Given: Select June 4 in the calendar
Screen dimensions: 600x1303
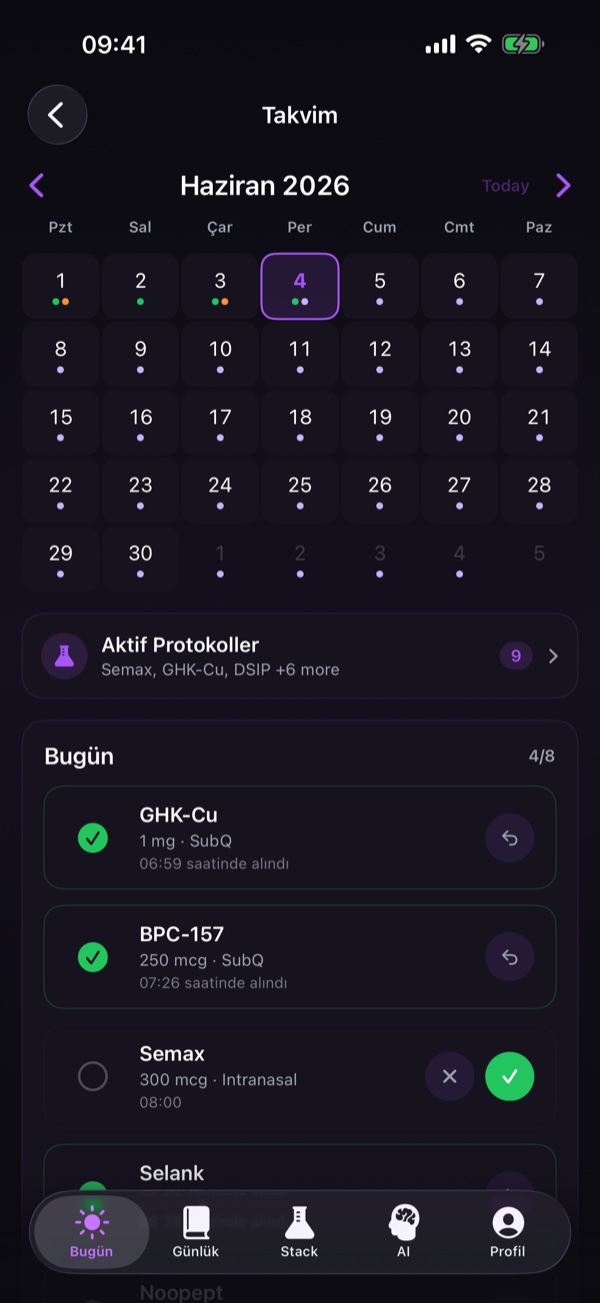Looking at the screenshot, I should coord(300,286).
